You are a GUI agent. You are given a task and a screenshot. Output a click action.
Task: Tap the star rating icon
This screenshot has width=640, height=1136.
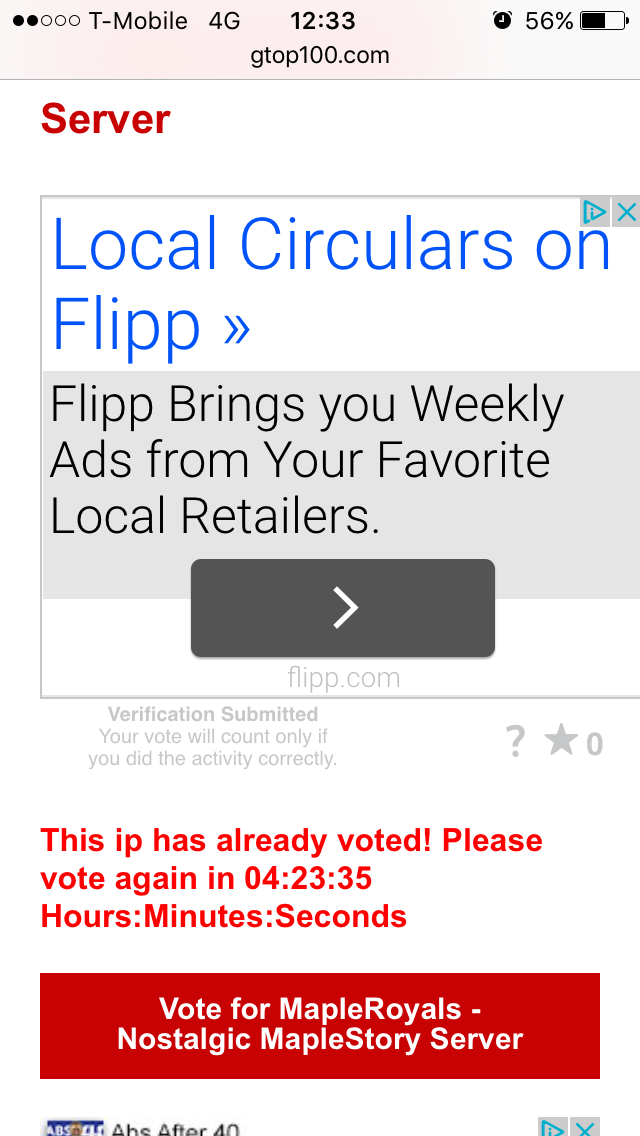tap(561, 740)
